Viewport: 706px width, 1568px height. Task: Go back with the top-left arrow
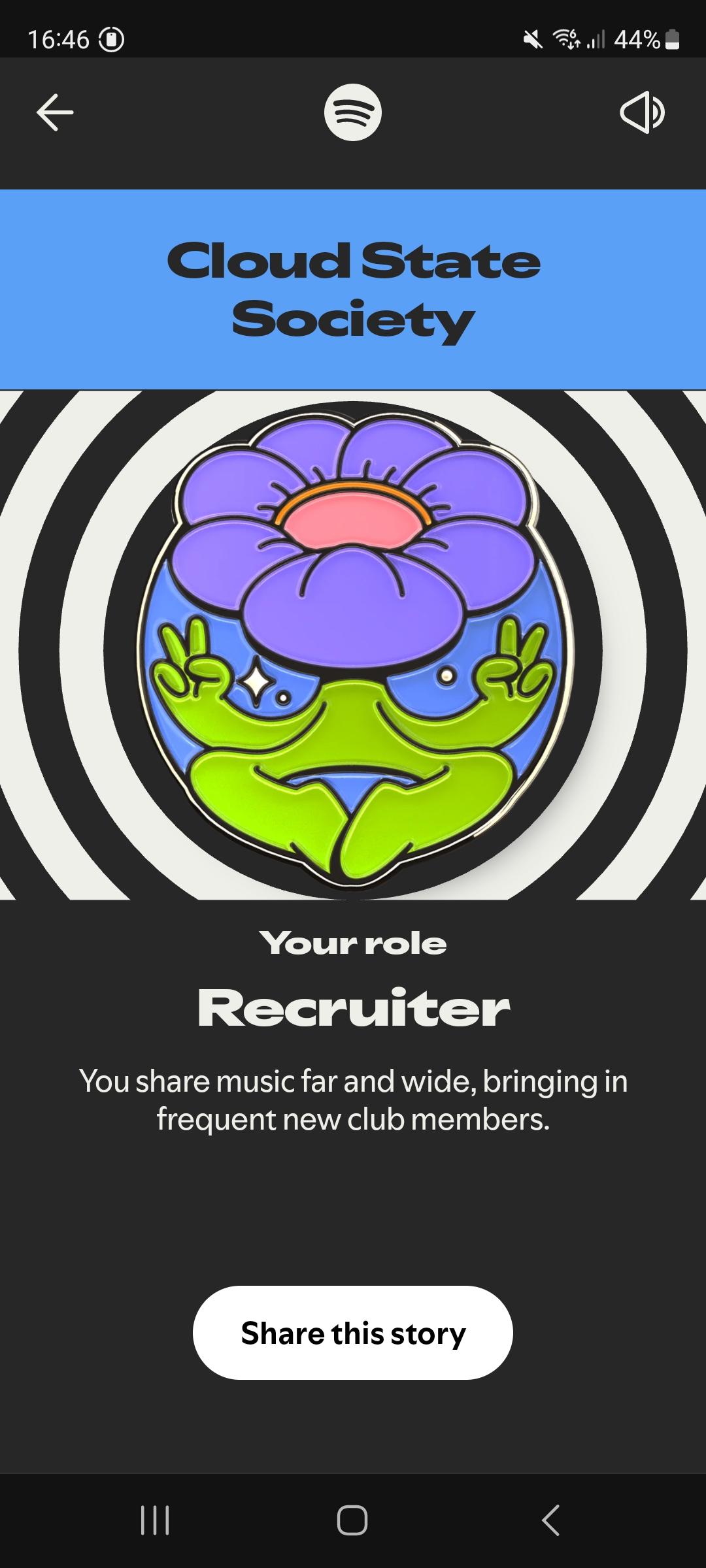tap(55, 112)
